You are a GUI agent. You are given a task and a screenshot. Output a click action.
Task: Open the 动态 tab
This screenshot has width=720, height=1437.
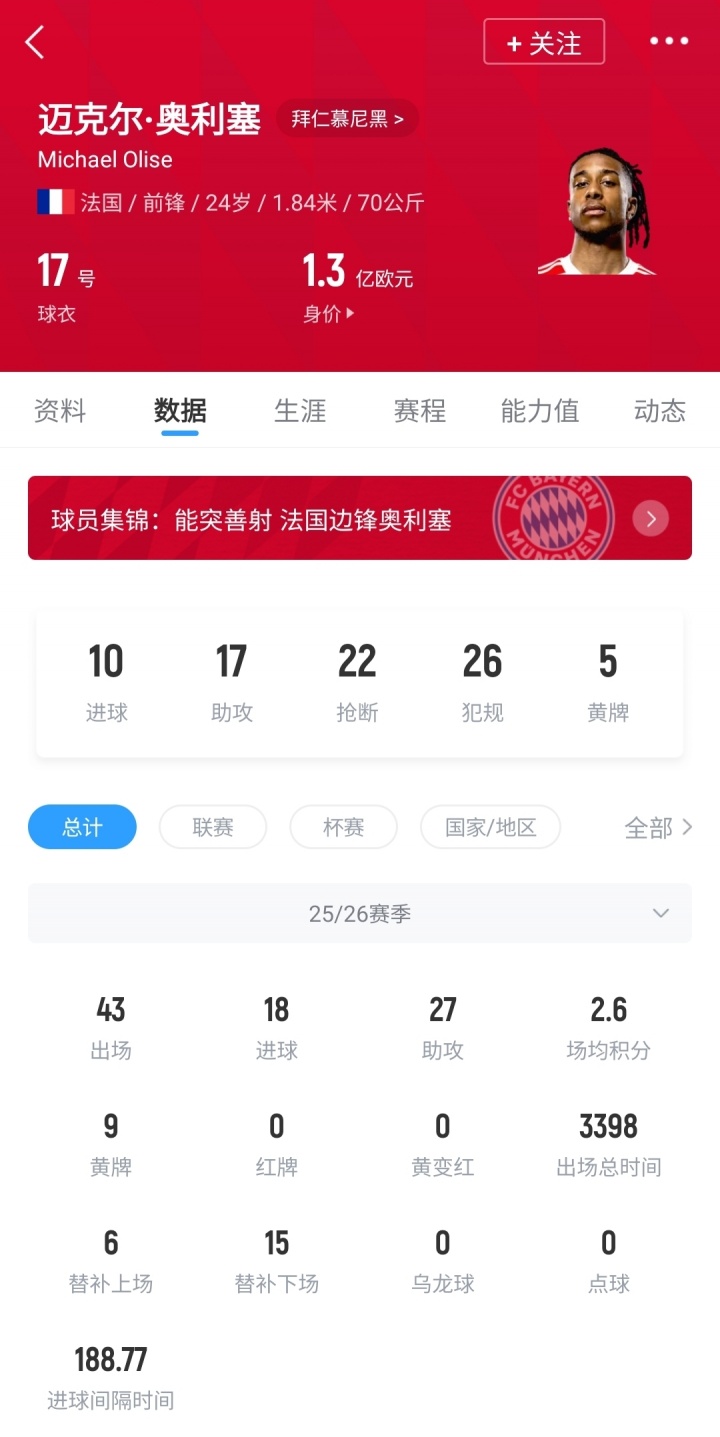[659, 411]
